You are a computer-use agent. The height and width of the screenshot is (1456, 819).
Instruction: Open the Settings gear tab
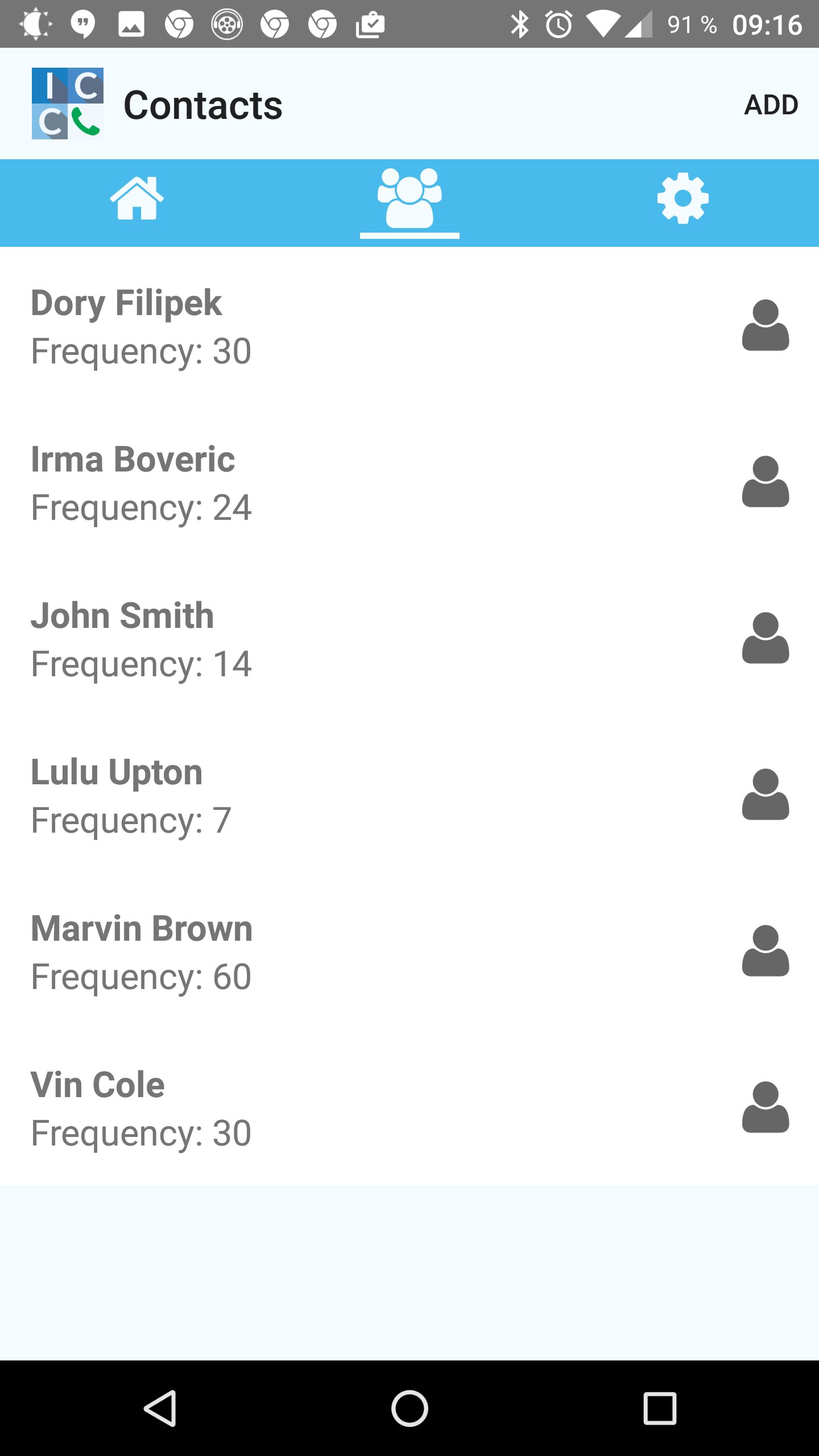[682, 198]
